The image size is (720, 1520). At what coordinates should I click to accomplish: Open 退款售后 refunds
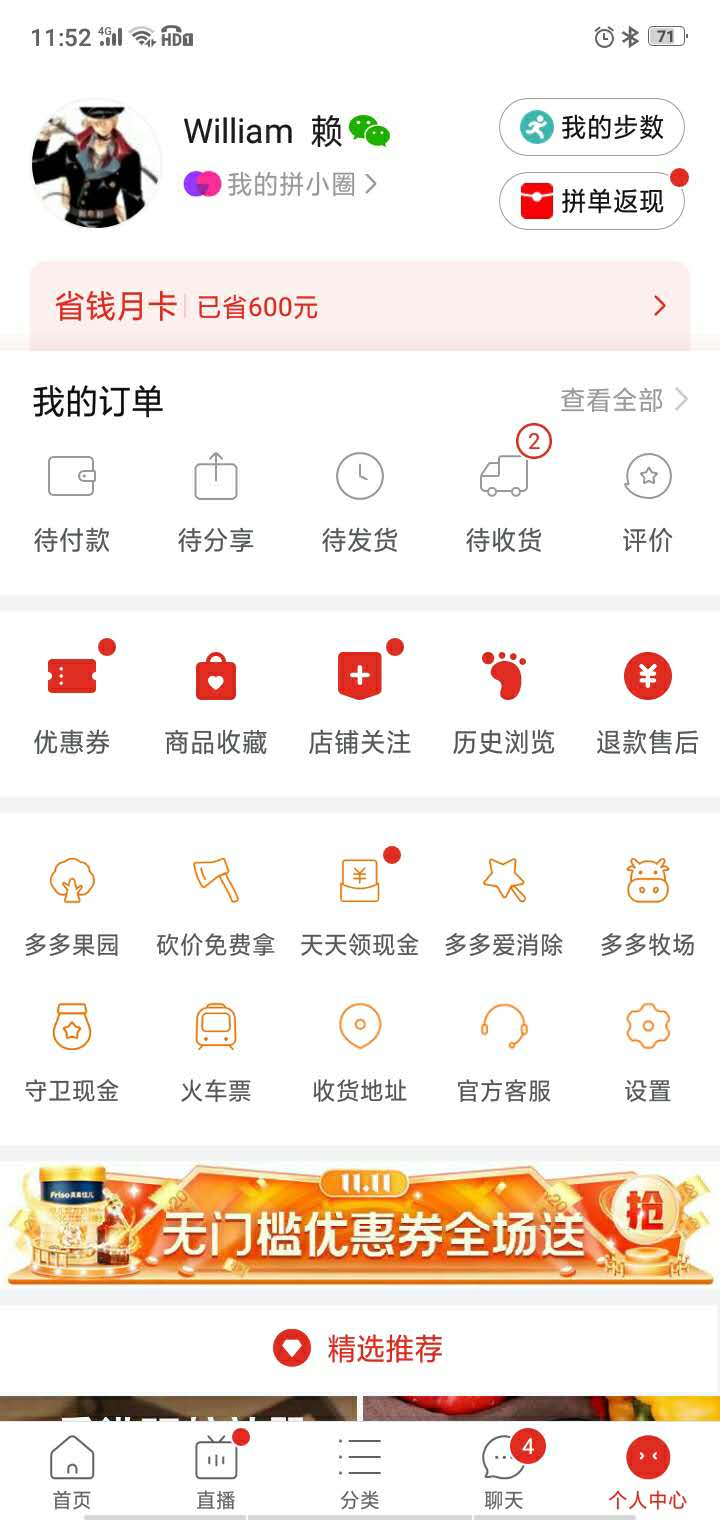(648, 700)
